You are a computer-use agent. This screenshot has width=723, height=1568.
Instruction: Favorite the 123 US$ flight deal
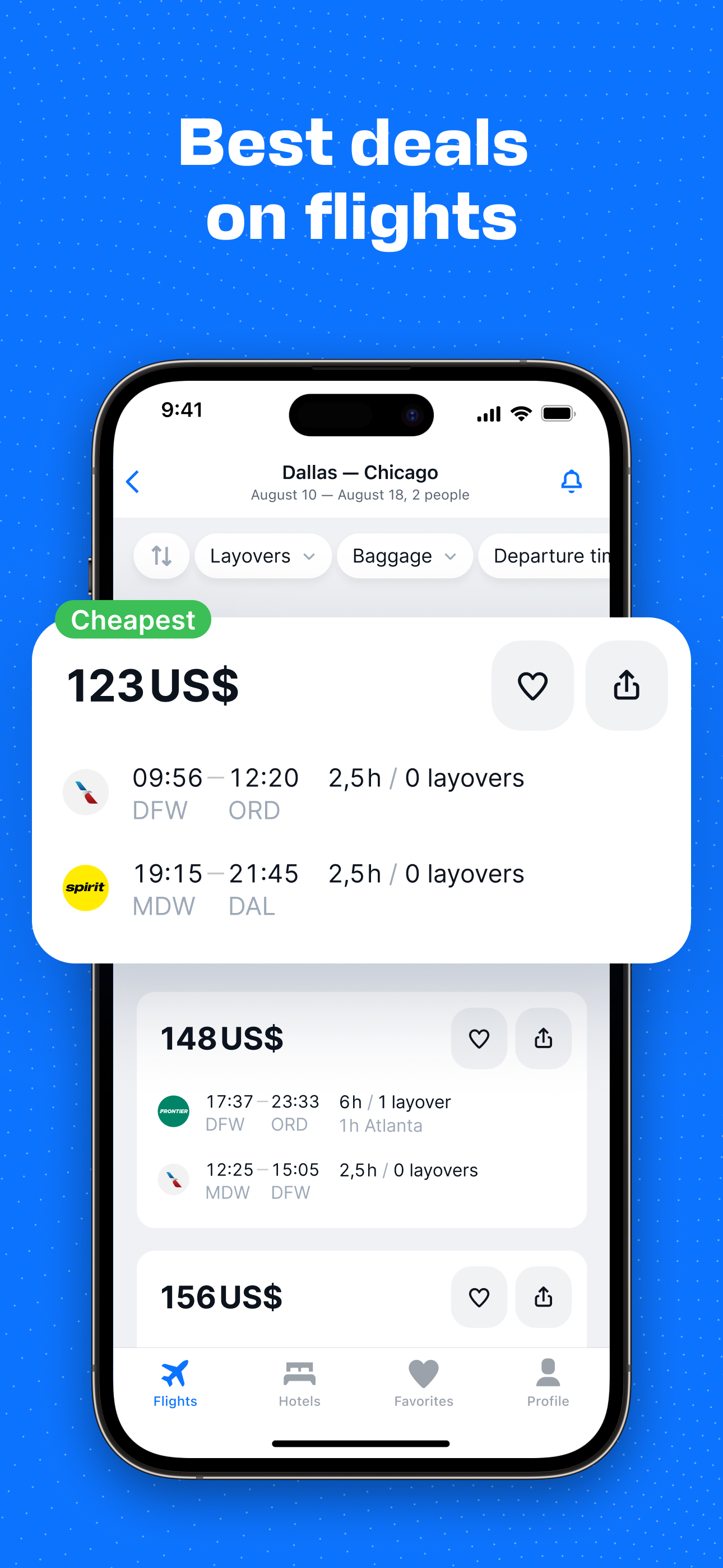point(532,685)
